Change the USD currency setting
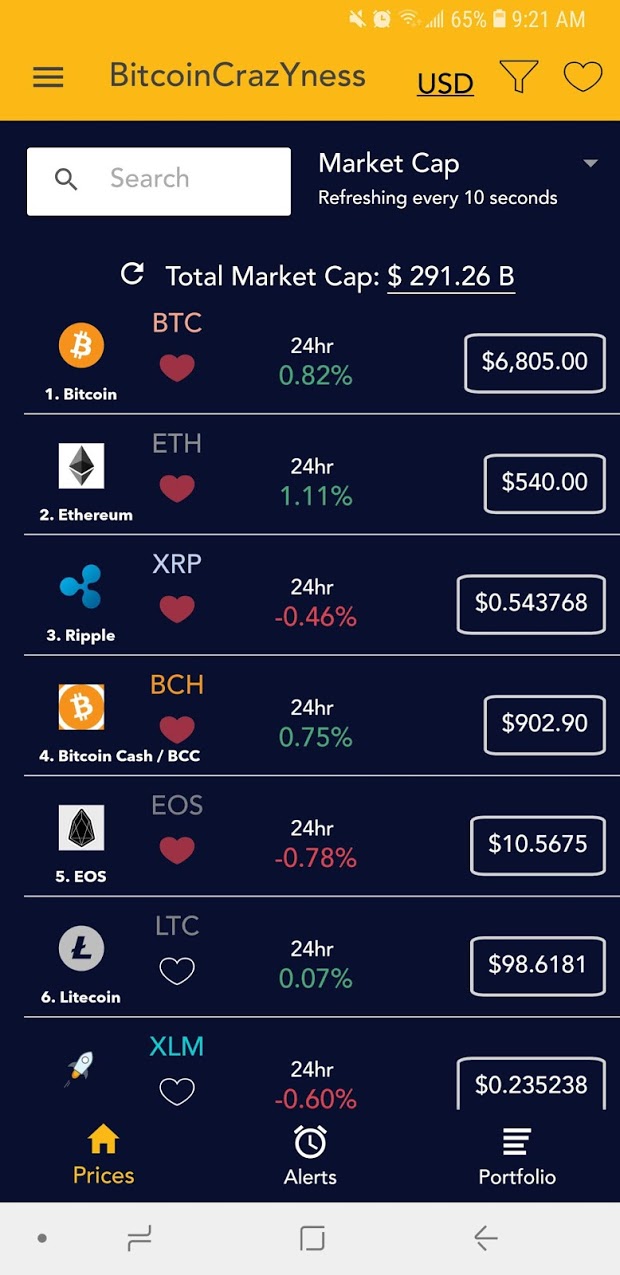 pos(445,83)
